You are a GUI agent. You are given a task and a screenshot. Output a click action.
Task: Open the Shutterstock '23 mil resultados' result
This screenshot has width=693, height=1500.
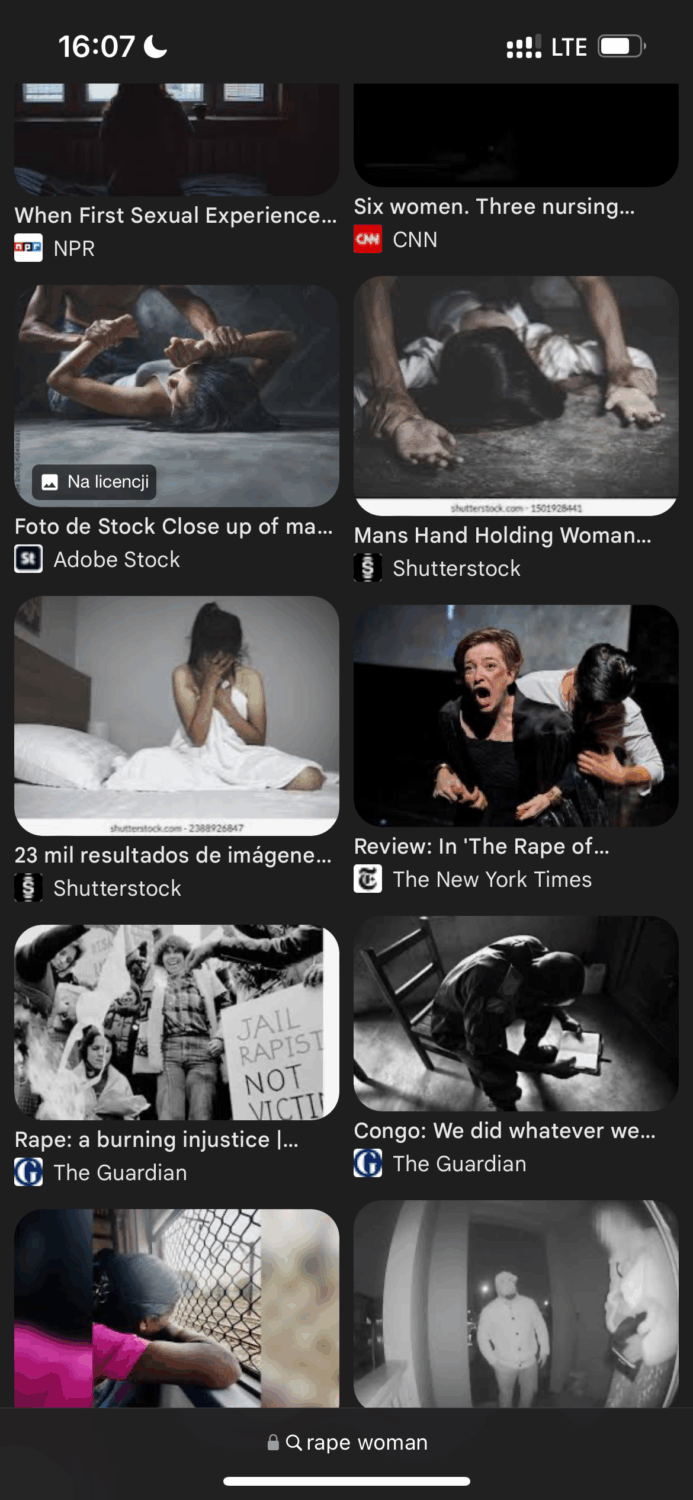tap(172, 855)
